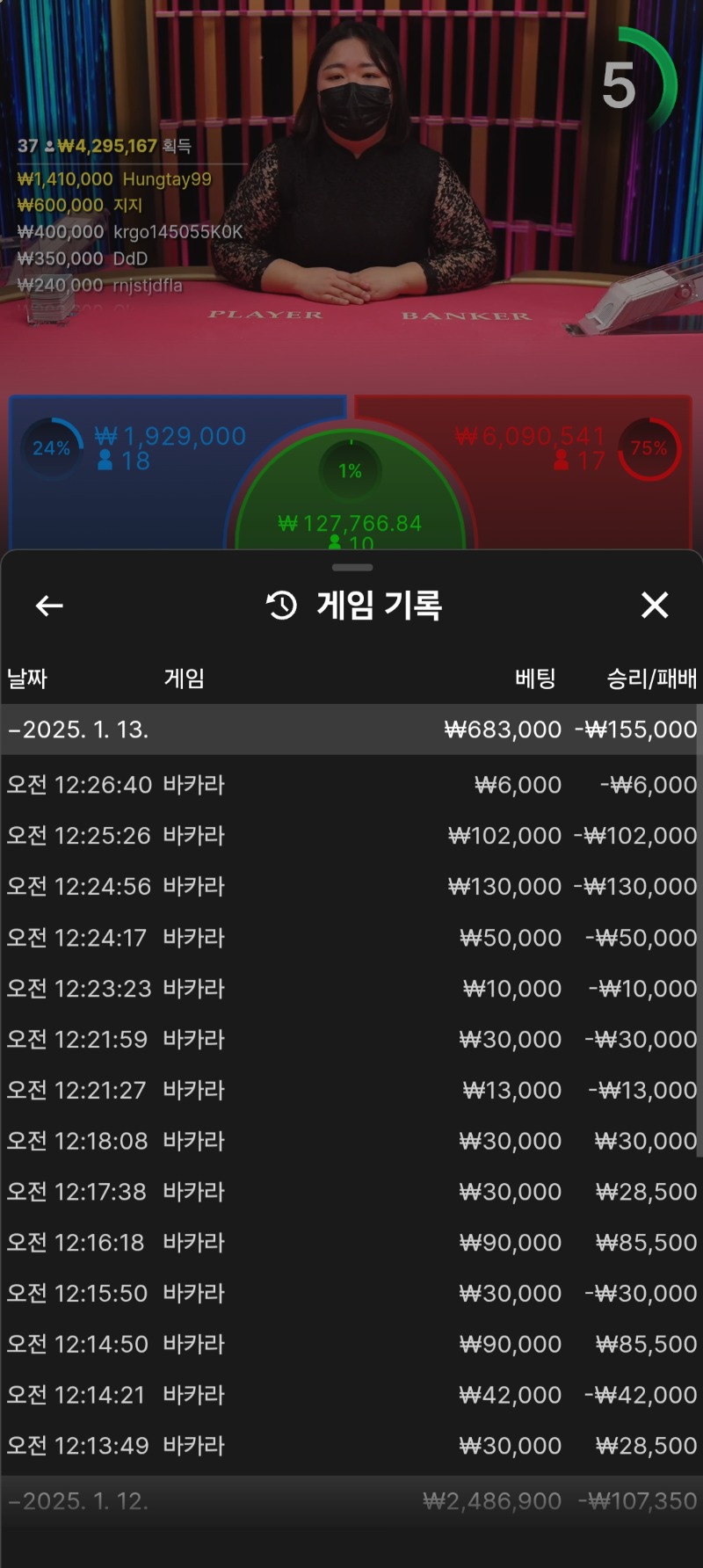Open the 오전 12:14:50 바카라 record

click(351, 1345)
